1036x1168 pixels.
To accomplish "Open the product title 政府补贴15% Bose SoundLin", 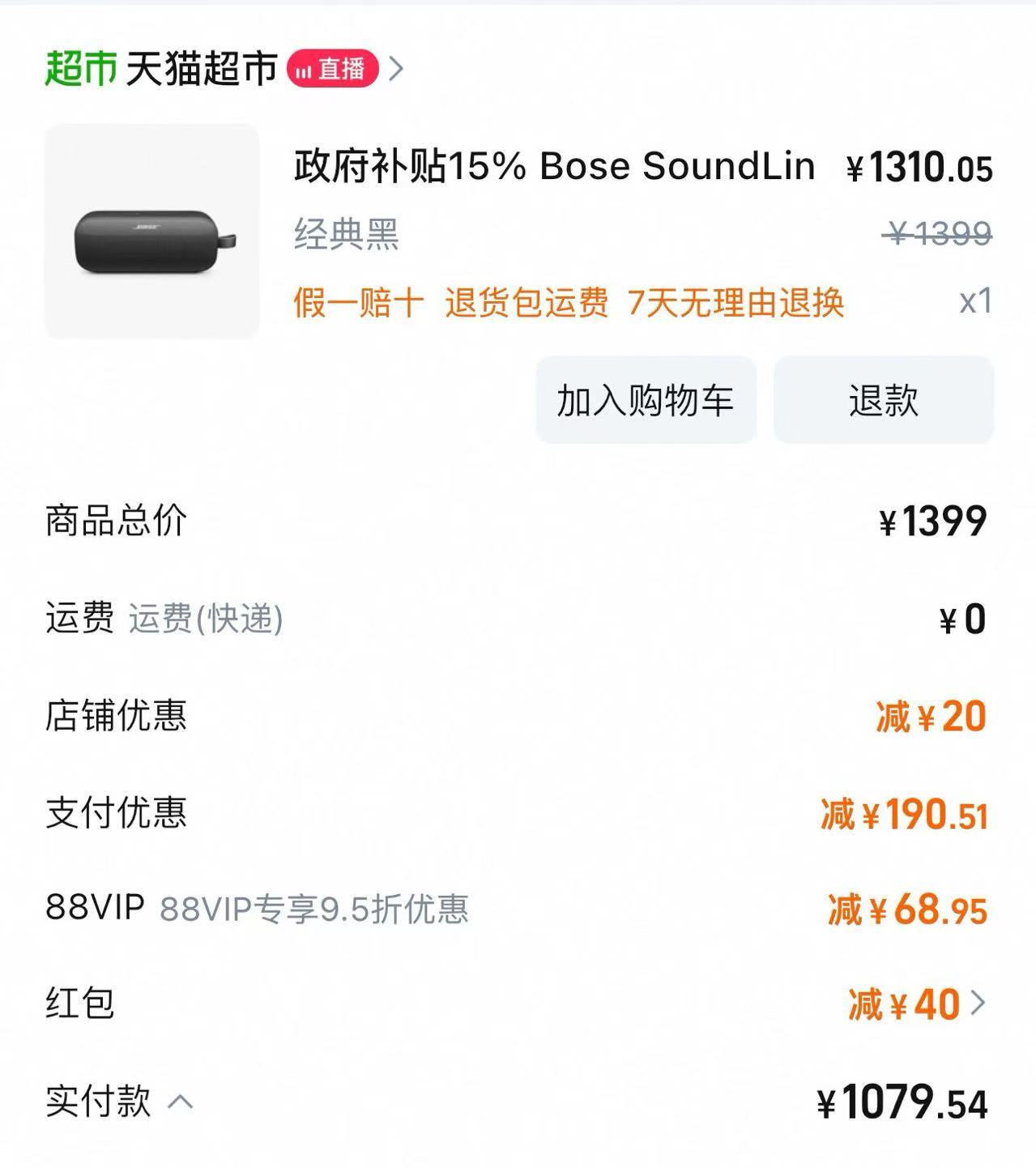I will pos(553,166).
